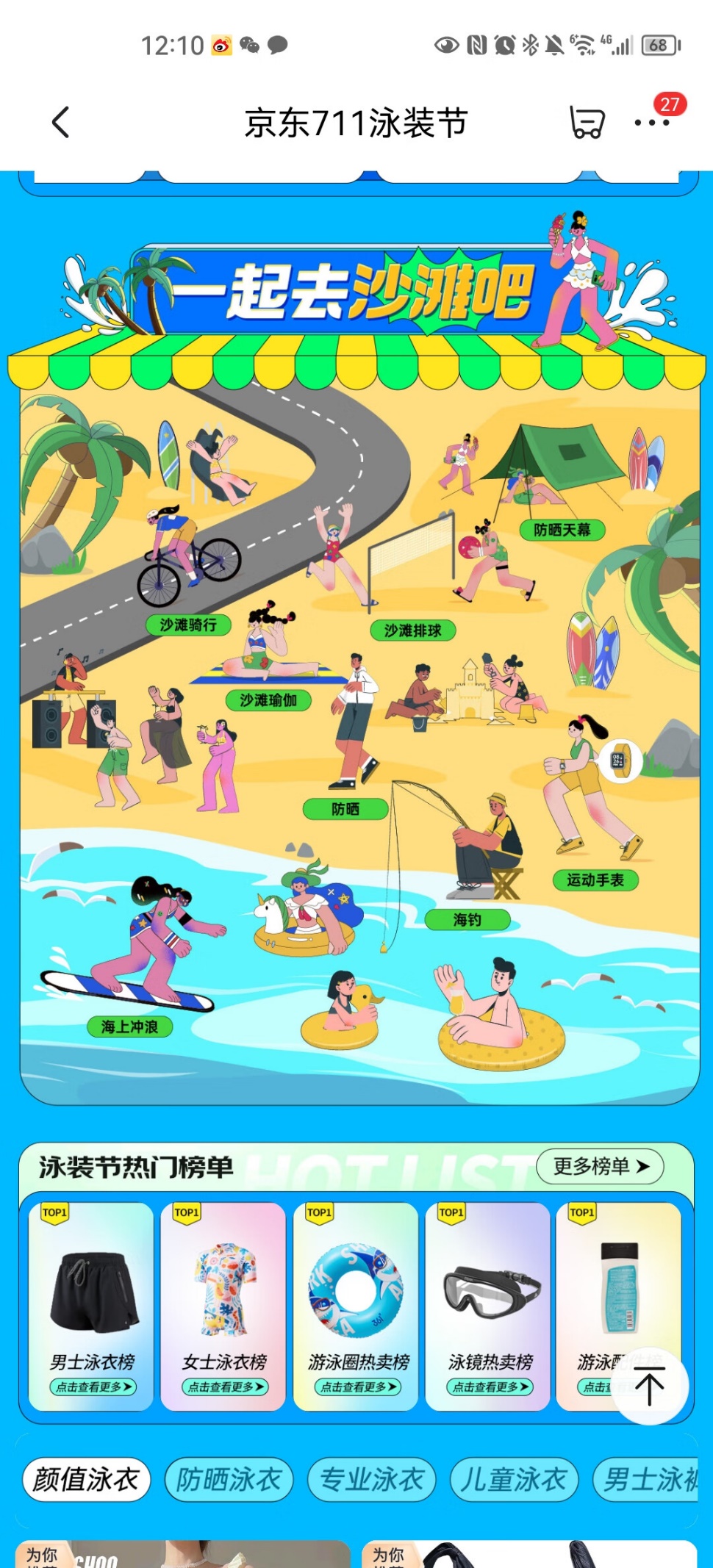Open 更多榜单 for more rankings
Viewport: 713px width, 1568px height.
[x=601, y=1166]
